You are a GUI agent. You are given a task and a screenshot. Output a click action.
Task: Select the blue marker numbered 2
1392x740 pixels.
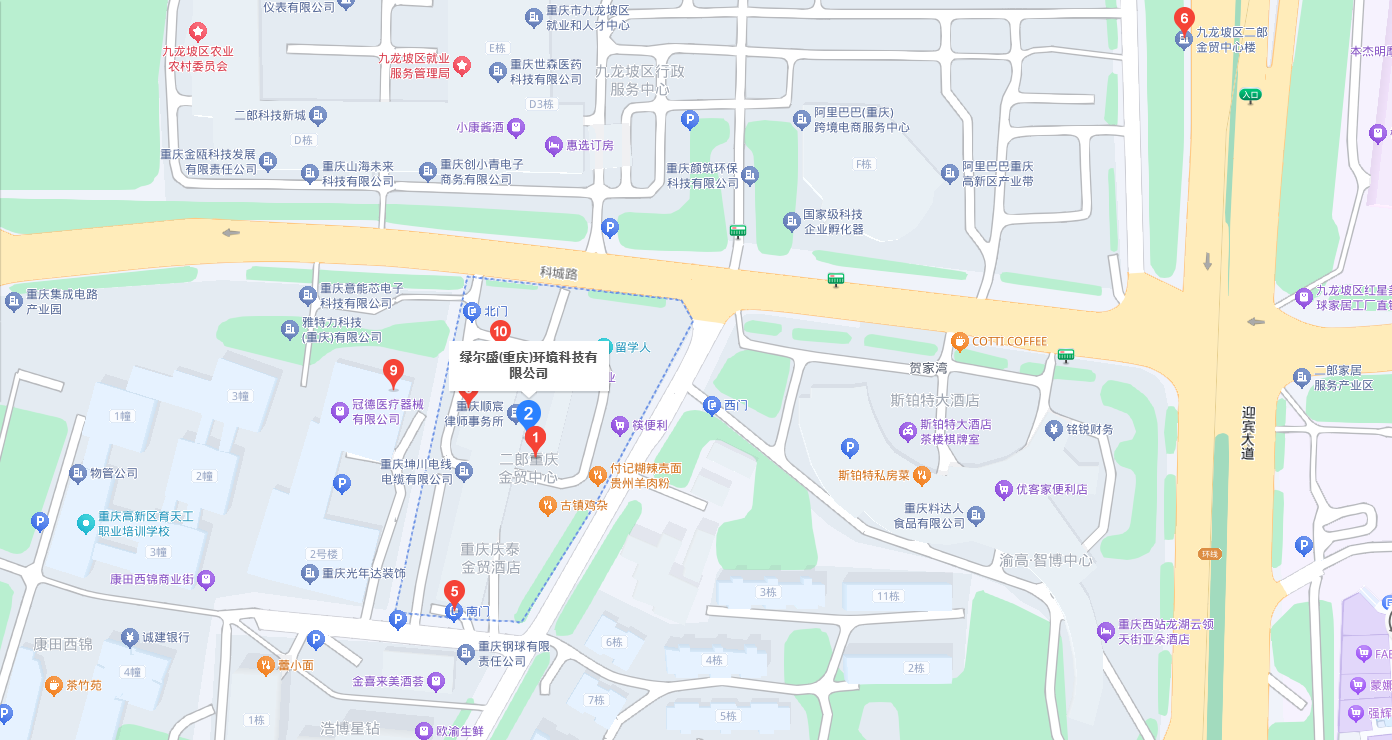click(530, 413)
